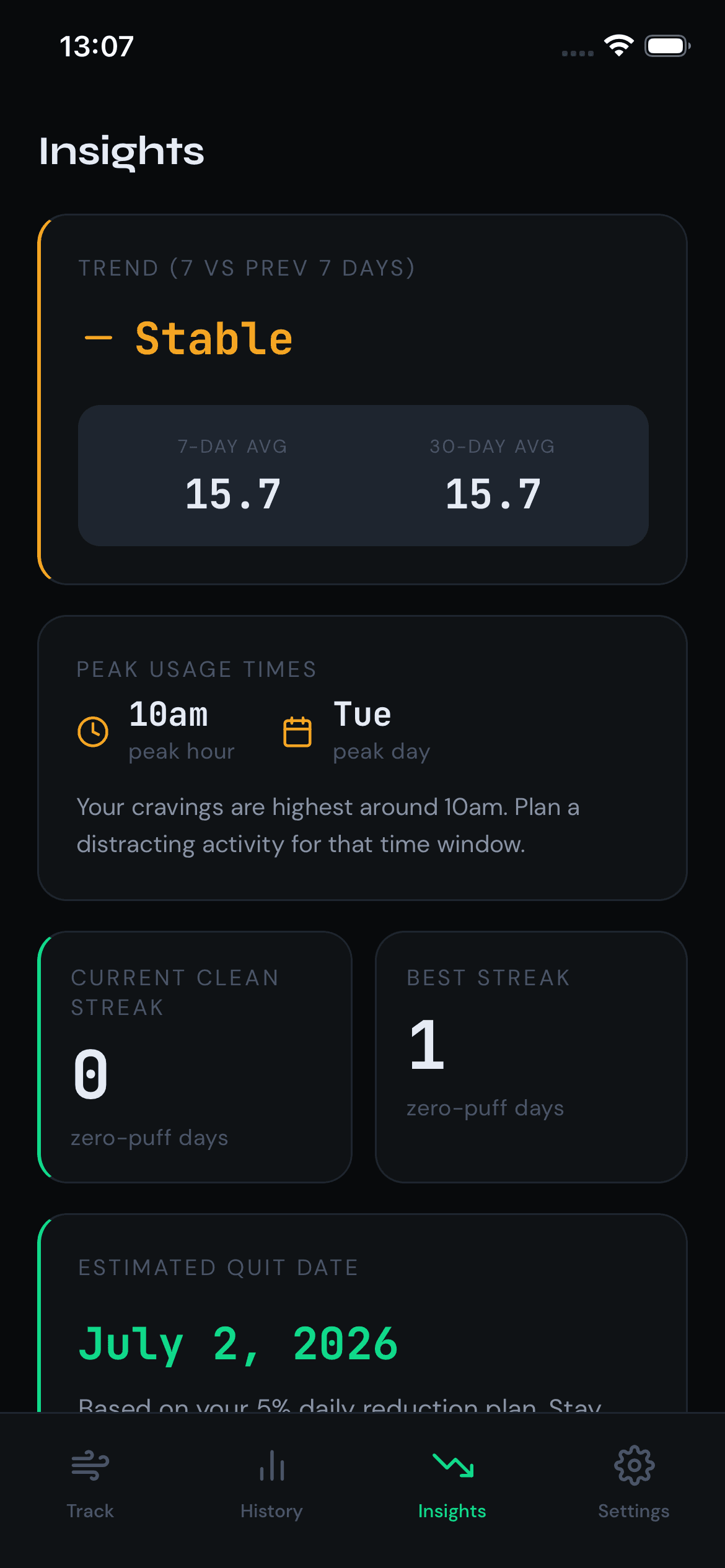Screen dimensions: 725x1568
Task: Tap the Wi-Fi icon in the status bar
Action: pyautogui.click(x=618, y=46)
